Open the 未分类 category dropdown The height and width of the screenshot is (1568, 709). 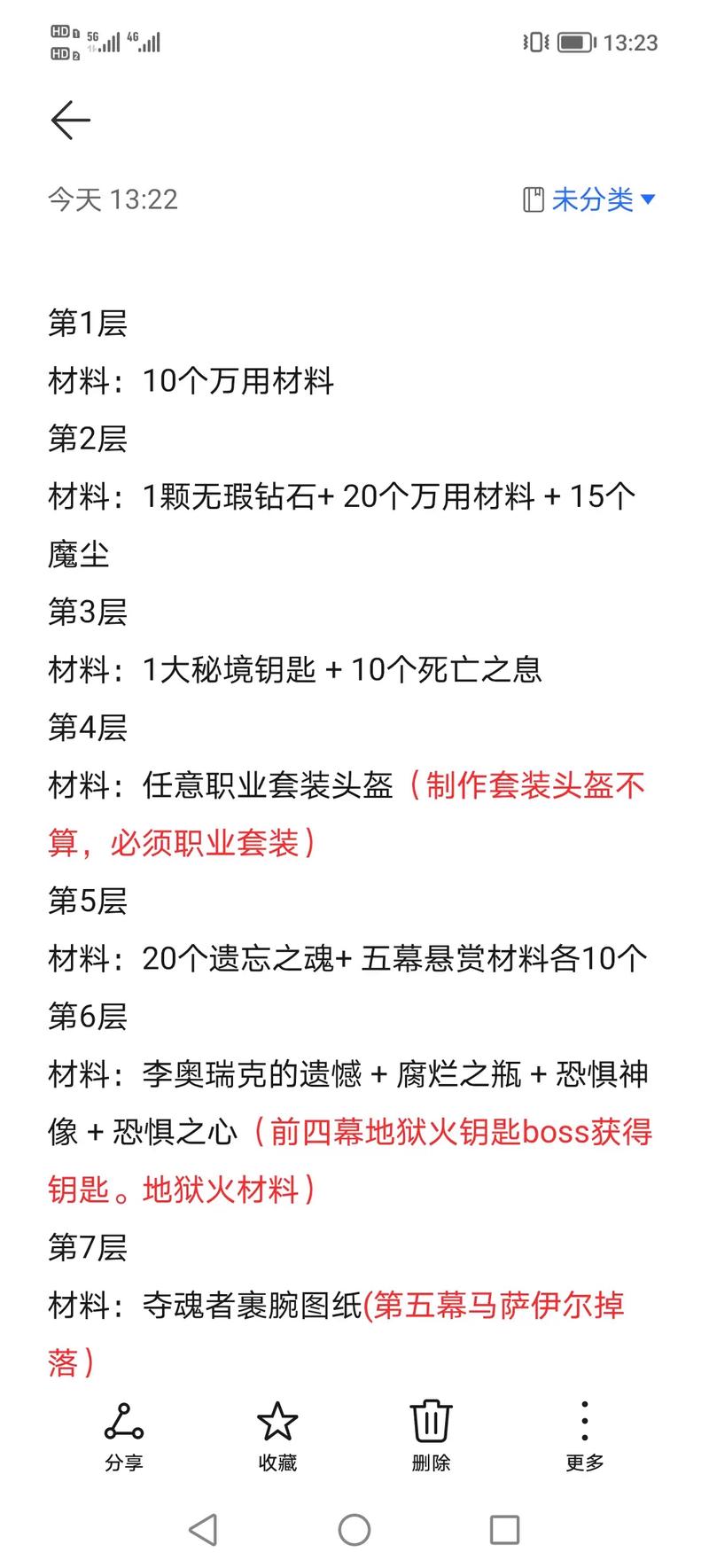(591, 199)
